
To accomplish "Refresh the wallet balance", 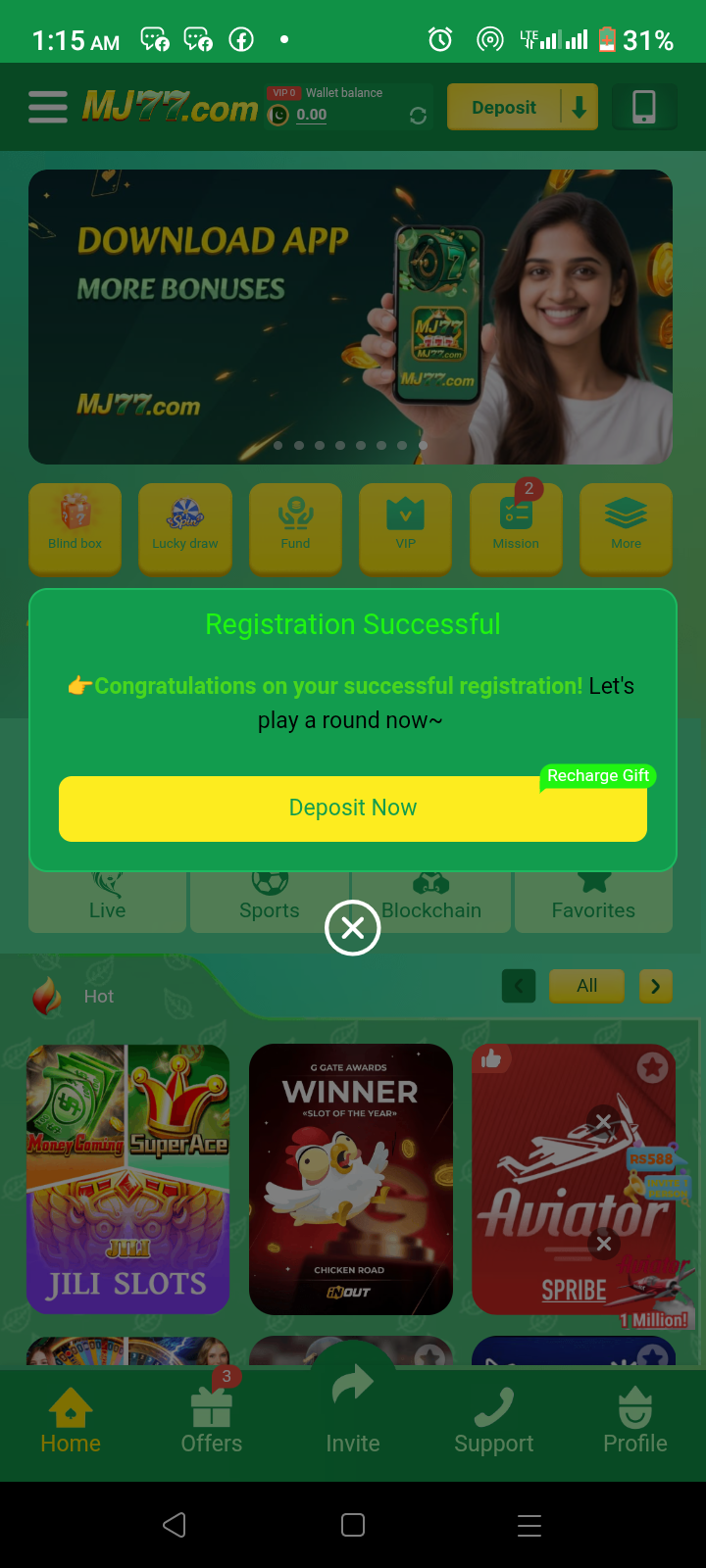I will coord(418,116).
